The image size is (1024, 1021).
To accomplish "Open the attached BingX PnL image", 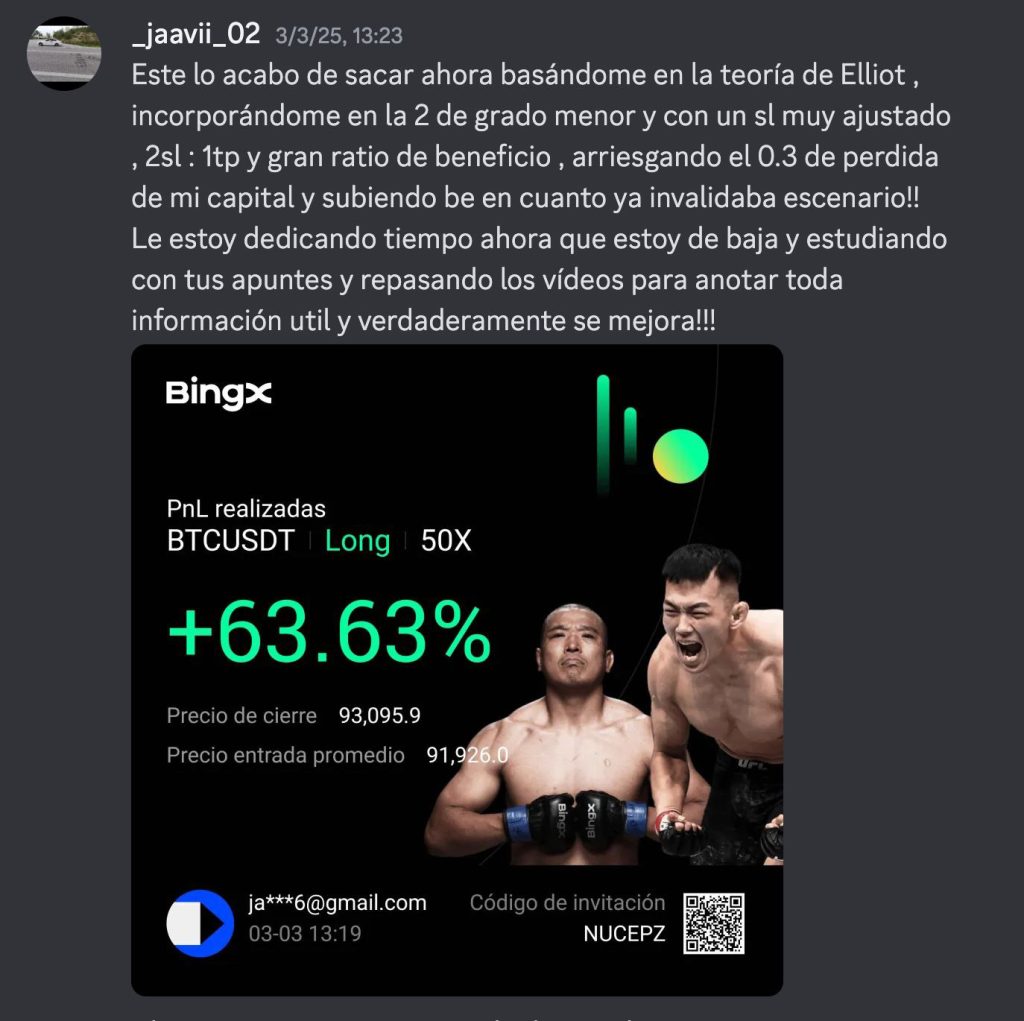I will click(456, 670).
